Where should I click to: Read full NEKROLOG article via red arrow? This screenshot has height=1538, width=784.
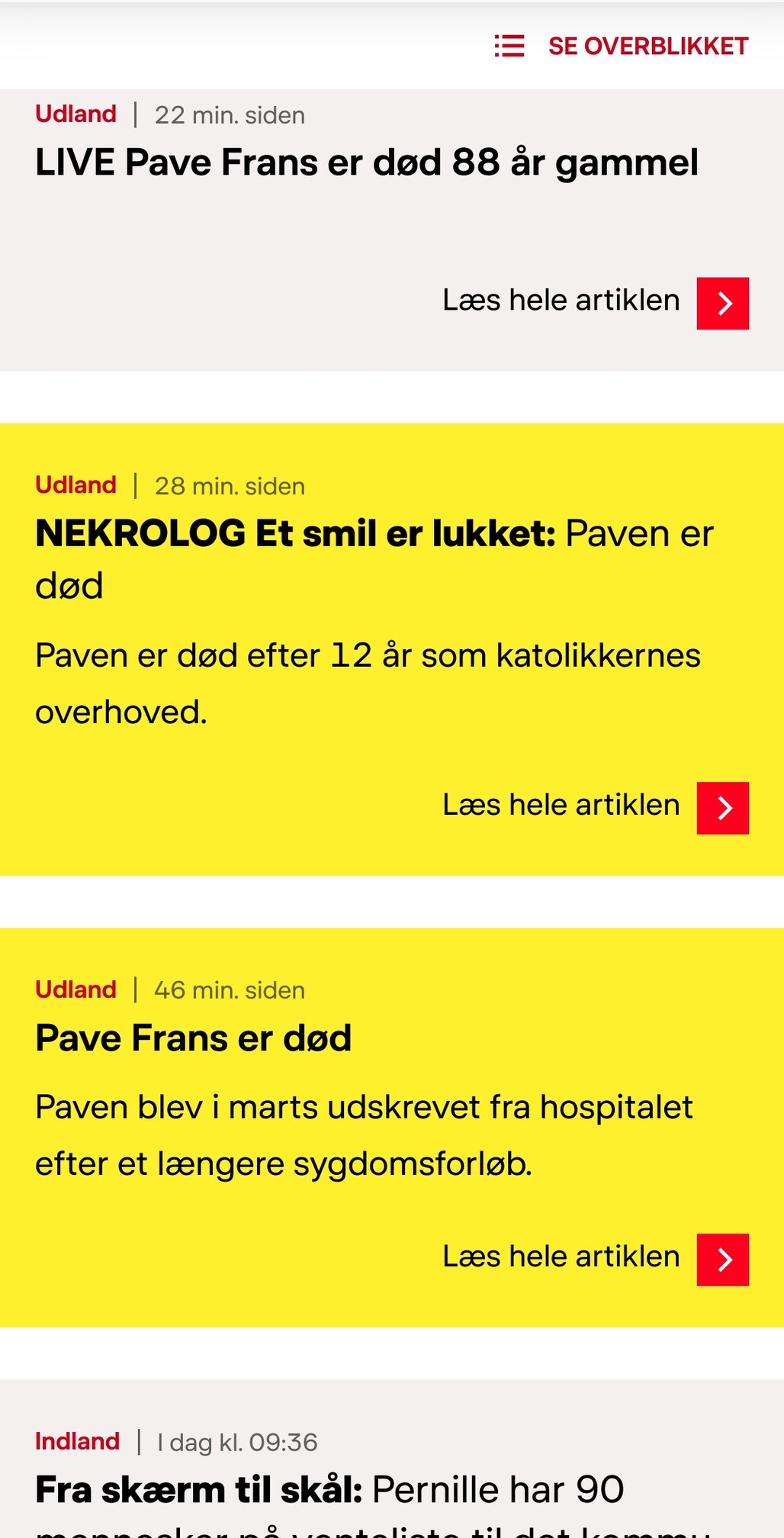click(x=723, y=808)
